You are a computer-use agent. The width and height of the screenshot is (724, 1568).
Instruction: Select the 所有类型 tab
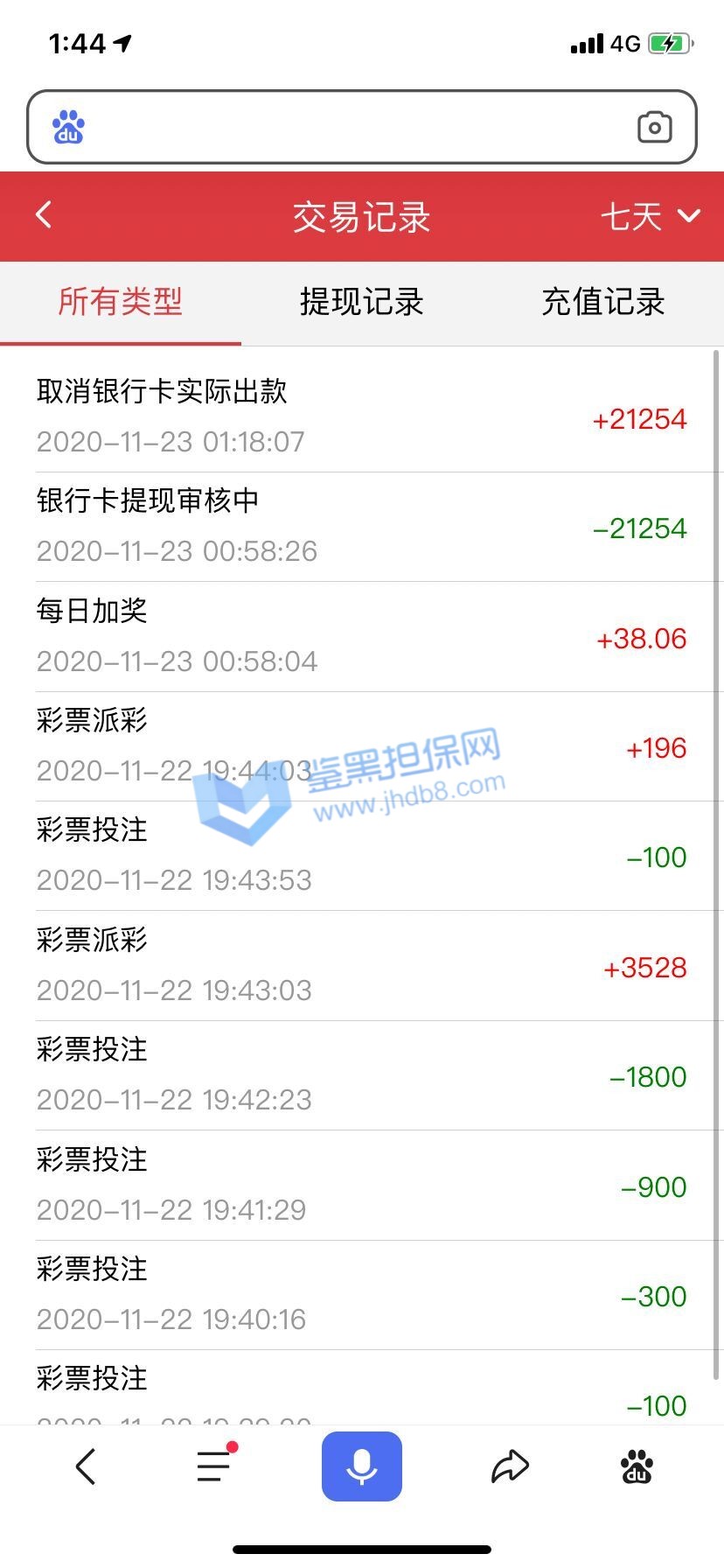coord(121,302)
